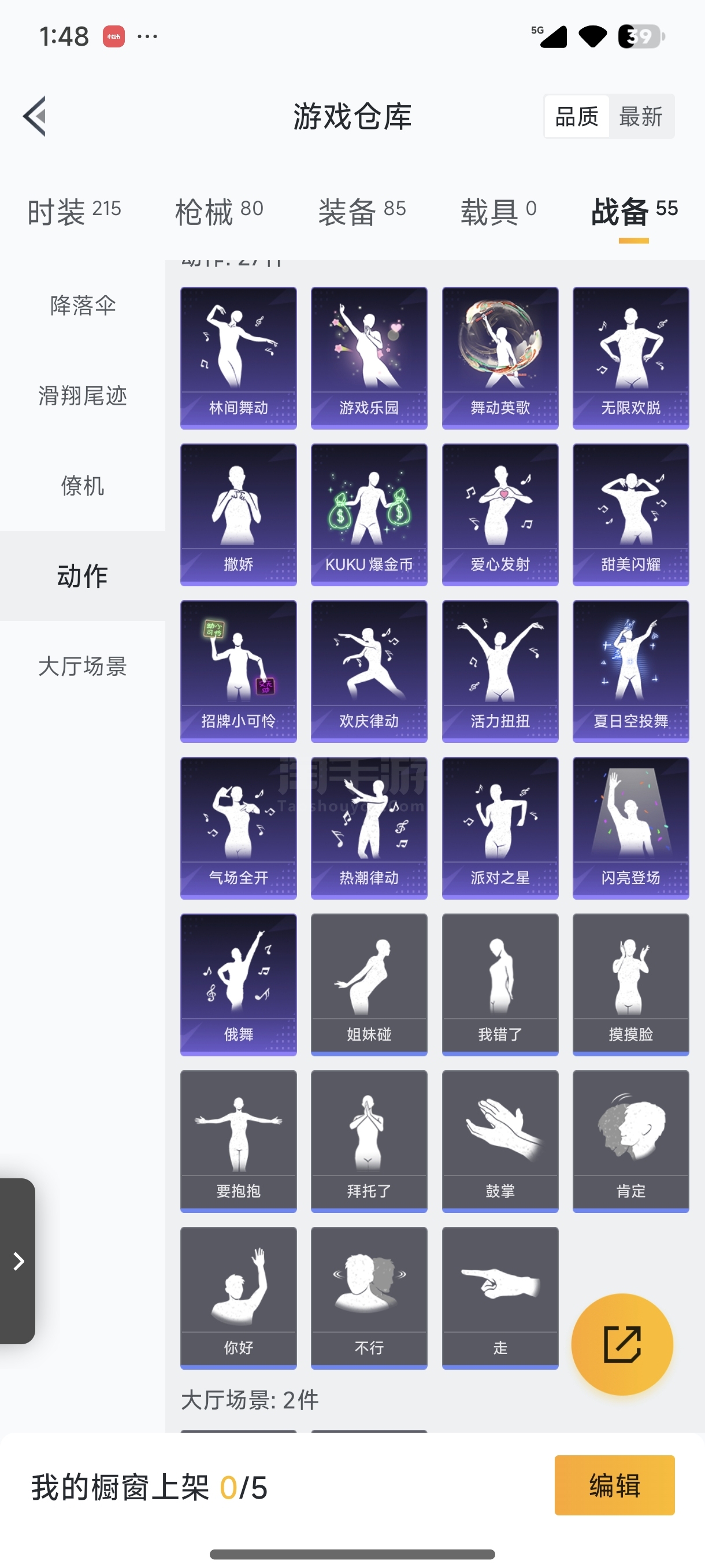
Task: Select 降落伞 in the sidebar
Action: coord(83,306)
